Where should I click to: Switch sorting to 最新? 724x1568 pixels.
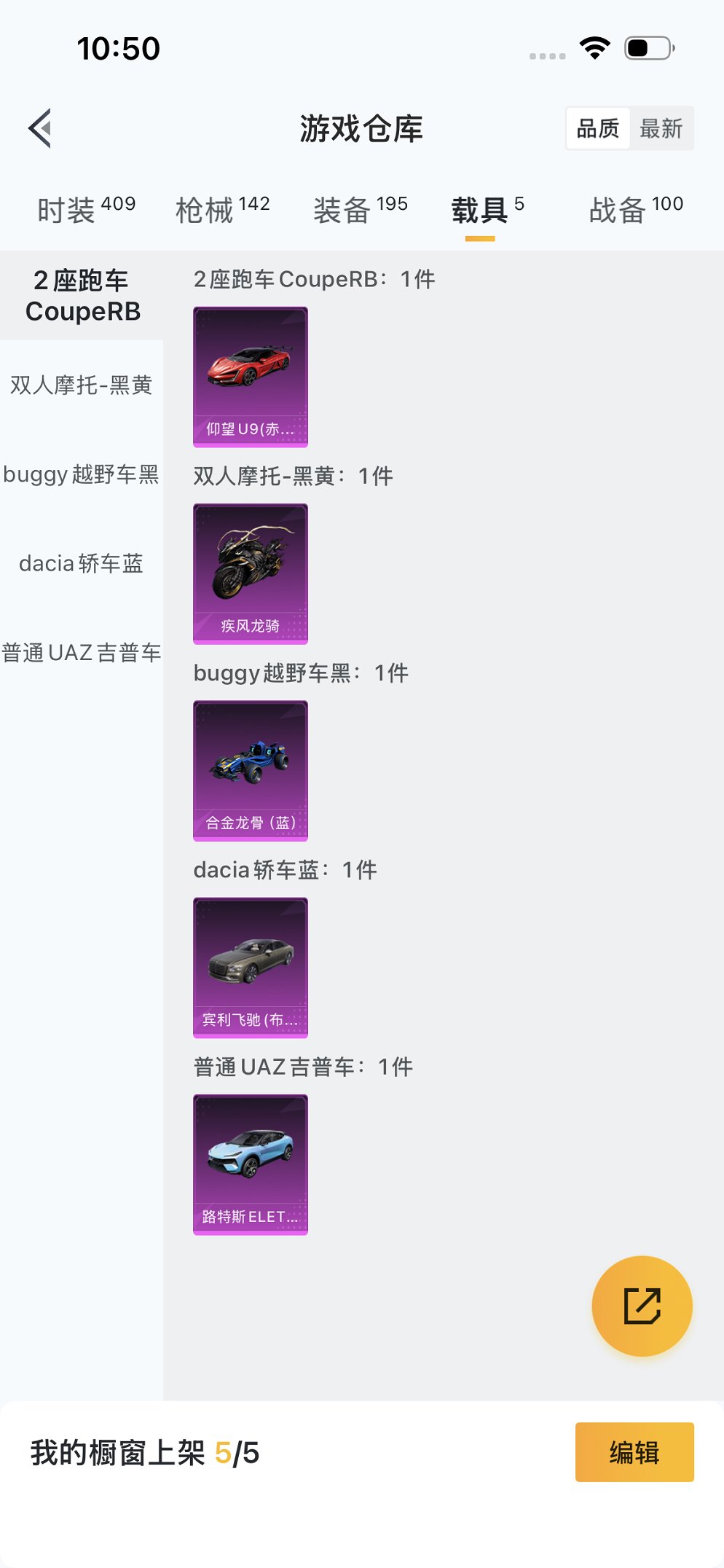point(659,128)
